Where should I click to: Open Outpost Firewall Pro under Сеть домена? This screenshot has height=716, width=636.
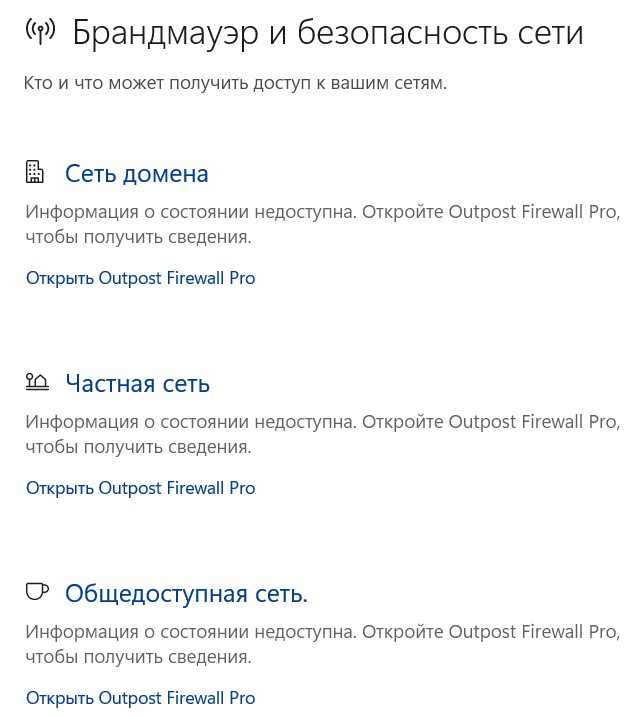[x=140, y=278]
